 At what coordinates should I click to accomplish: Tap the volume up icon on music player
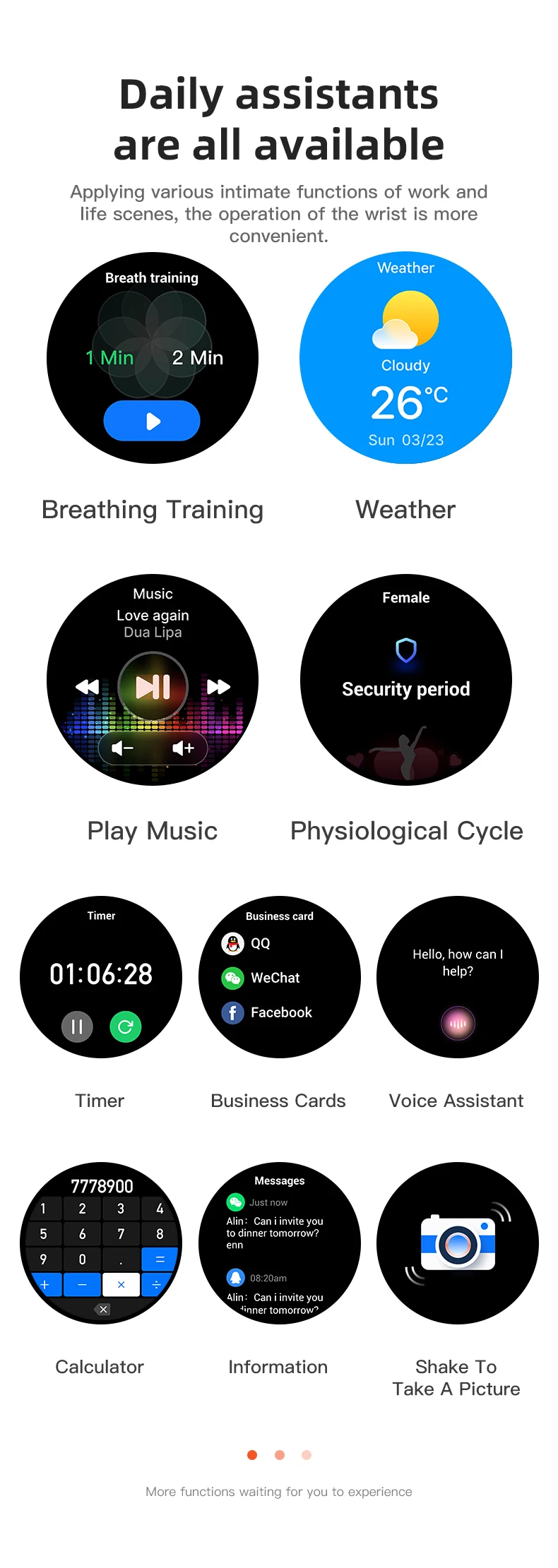click(182, 748)
